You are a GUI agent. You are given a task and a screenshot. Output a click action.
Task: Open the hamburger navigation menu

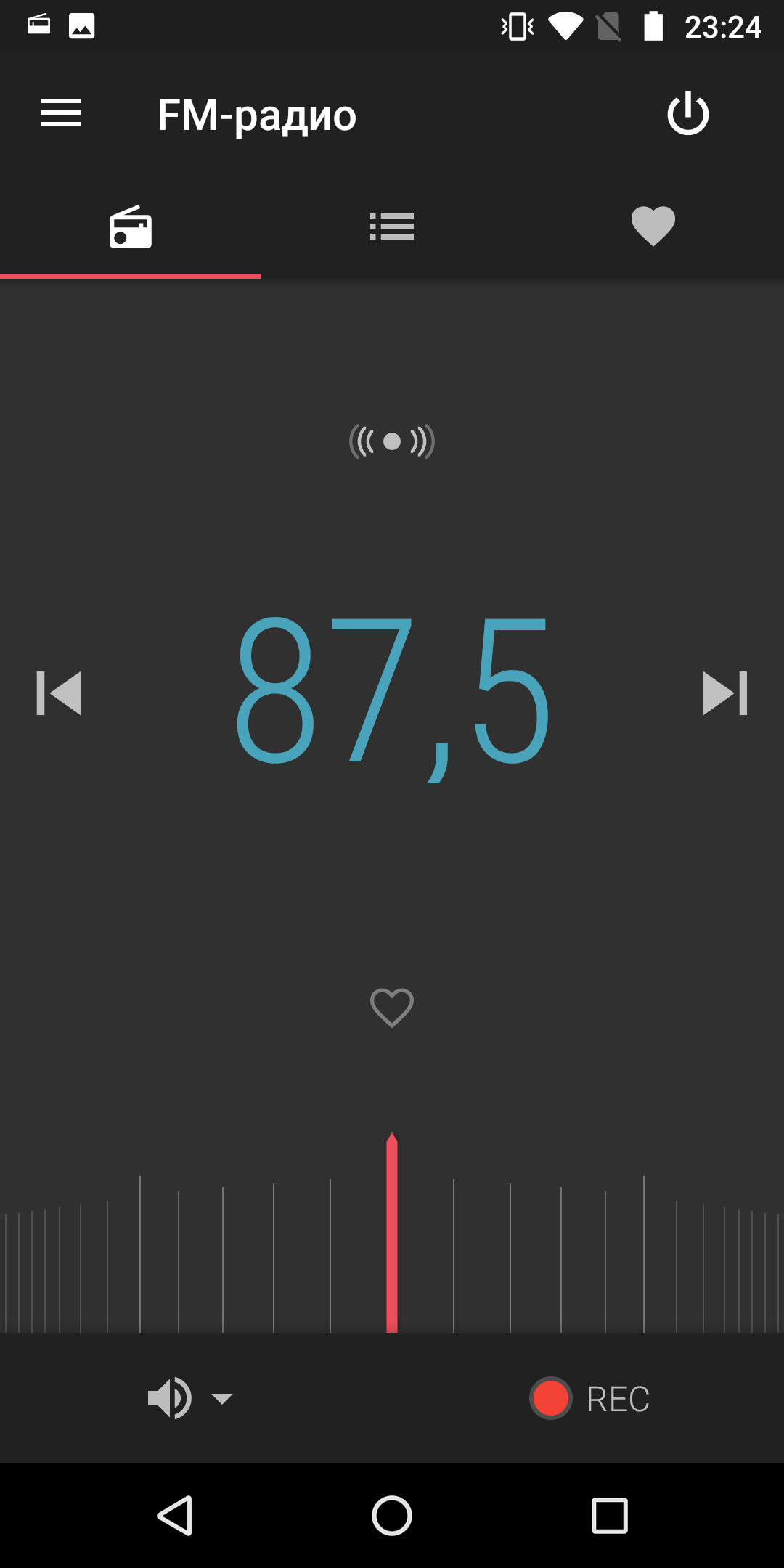pyautogui.click(x=61, y=113)
